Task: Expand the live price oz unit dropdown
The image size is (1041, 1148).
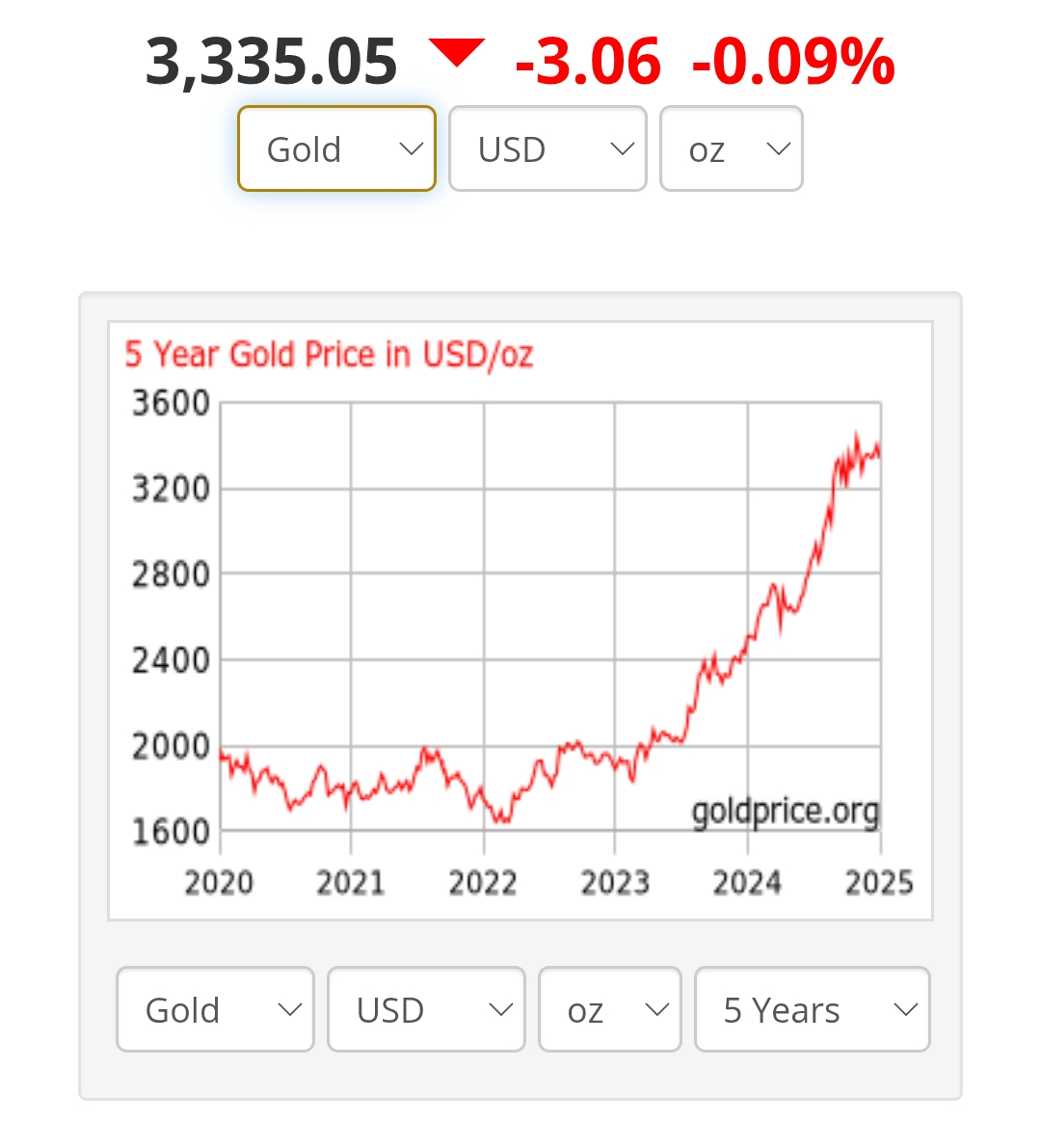Action: pyautogui.click(x=731, y=149)
